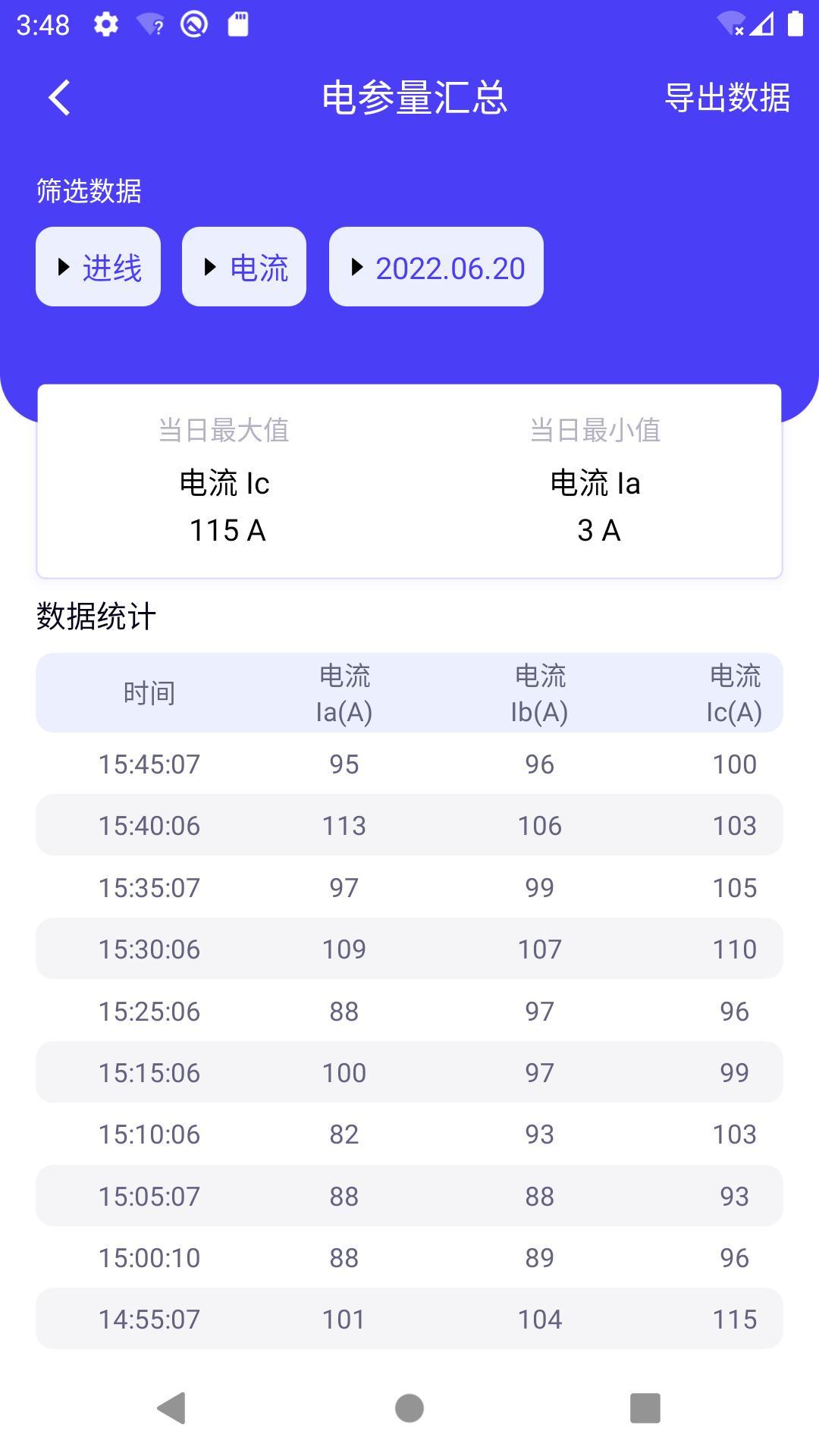819x1456 pixels.
Task: Open the 电流 filter dropdown
Action: coord(244,267)
